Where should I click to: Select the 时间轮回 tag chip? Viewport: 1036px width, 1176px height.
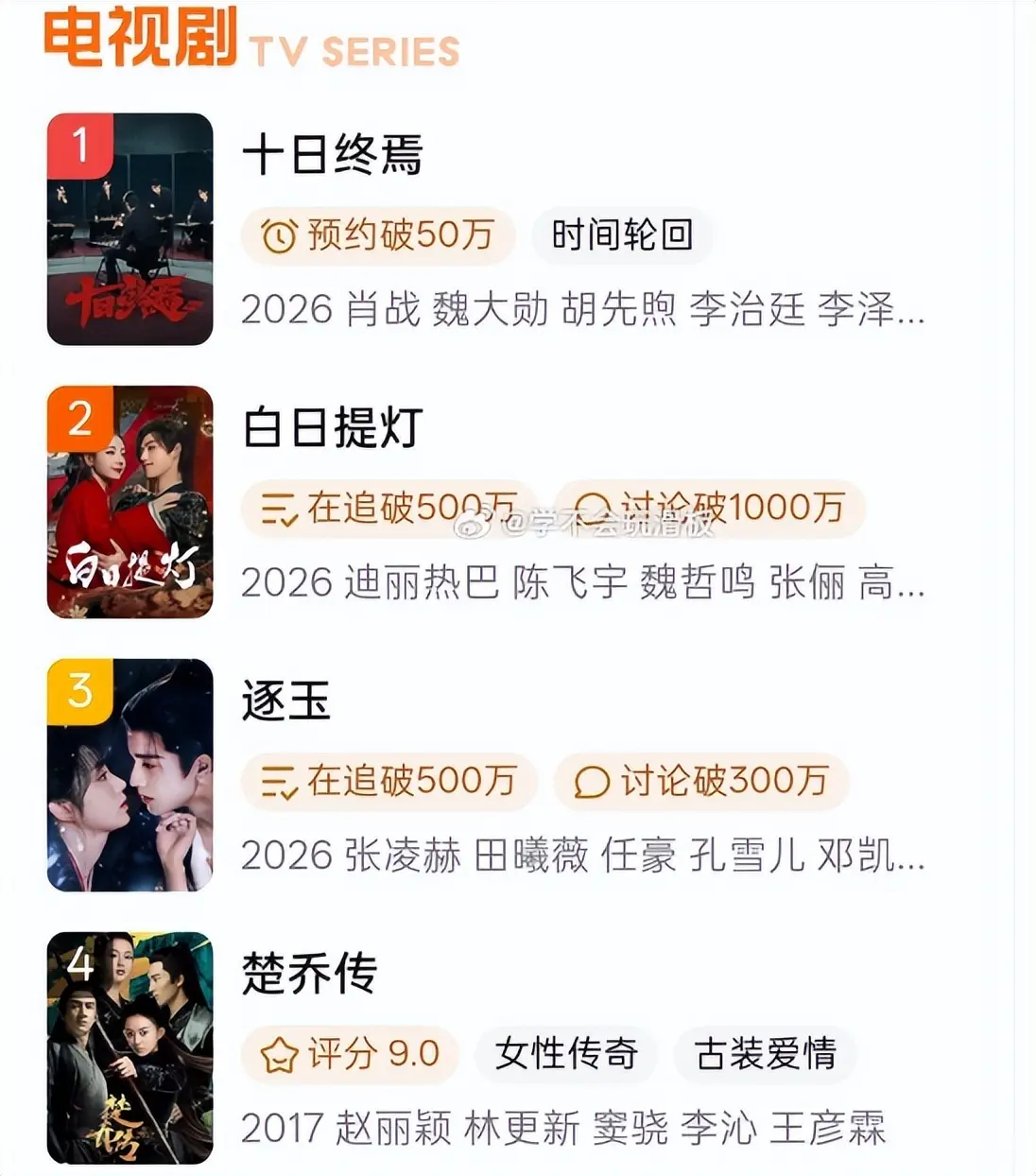pyautogui.click(x=622, y=235)
